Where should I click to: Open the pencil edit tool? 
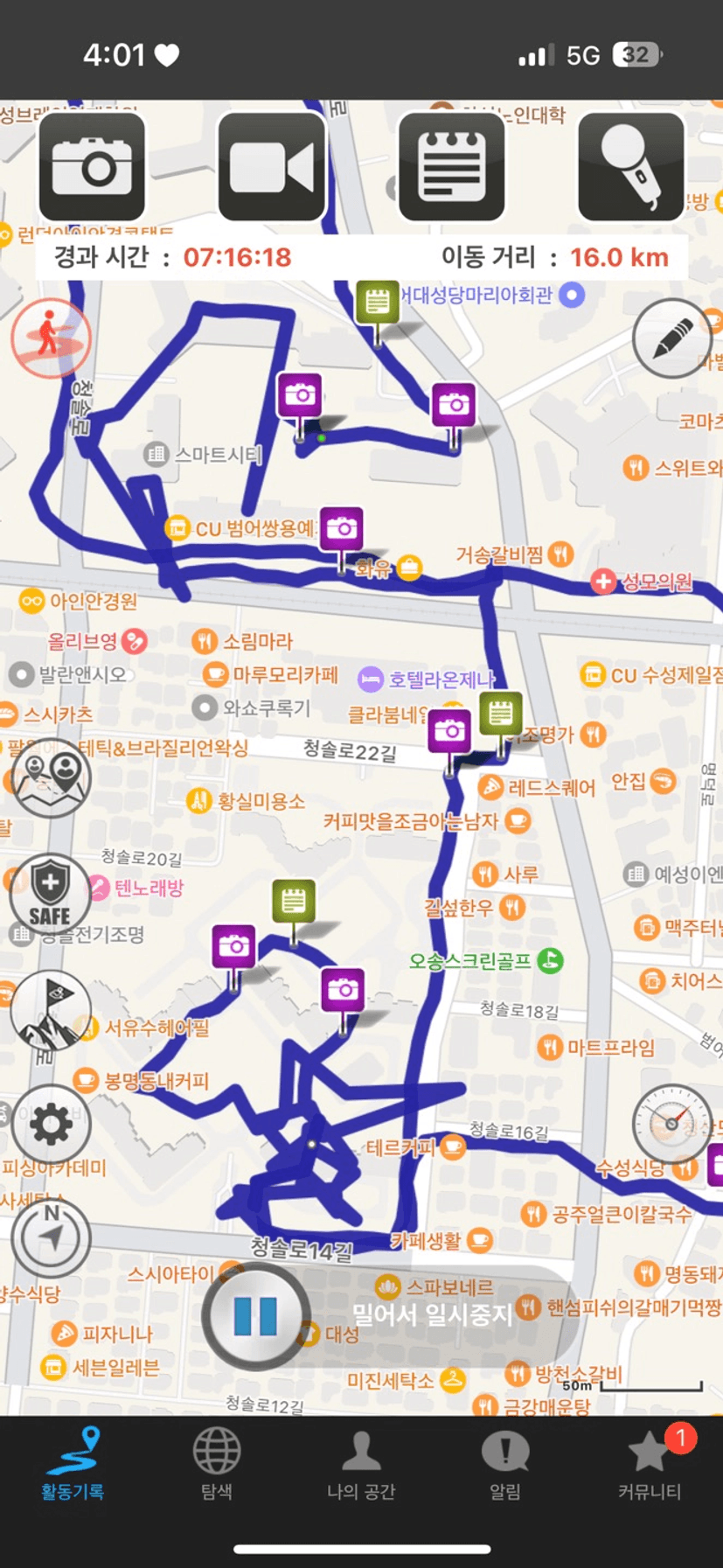coord(671,338)
